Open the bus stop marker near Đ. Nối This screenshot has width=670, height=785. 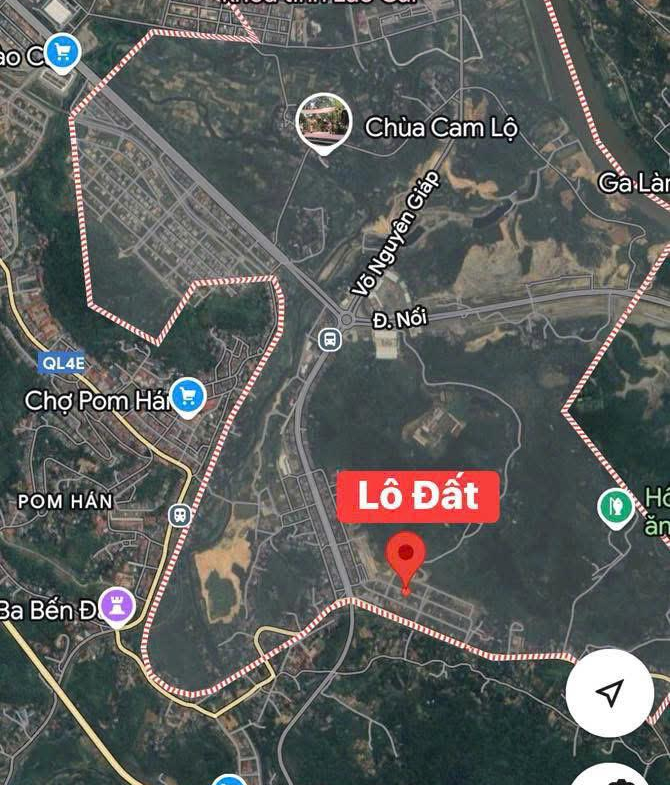[x=330, y=339]
